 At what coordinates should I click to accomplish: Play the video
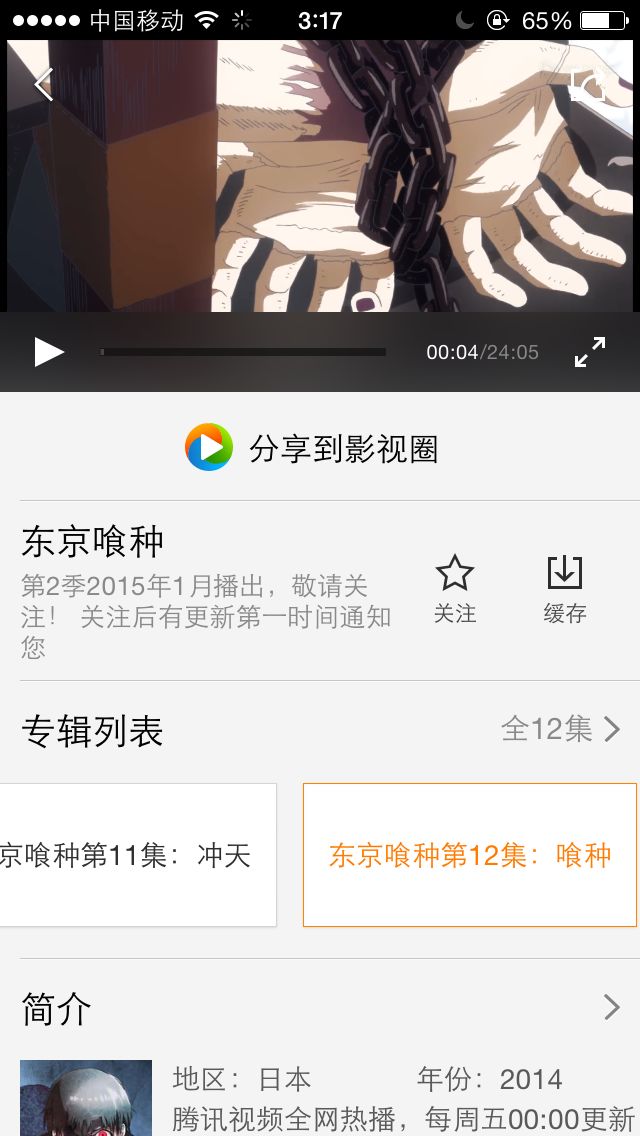(49, 352)
